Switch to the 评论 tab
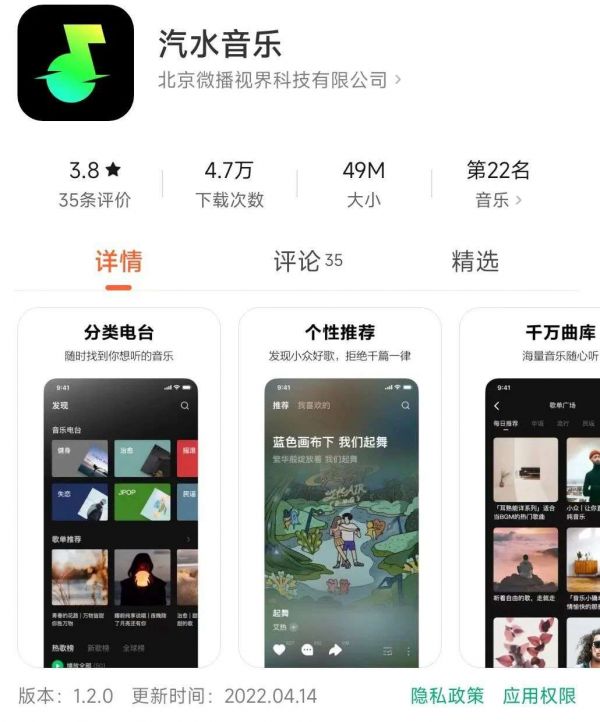Viewport: 600px width, 722px height. click(x=307, y=262)
